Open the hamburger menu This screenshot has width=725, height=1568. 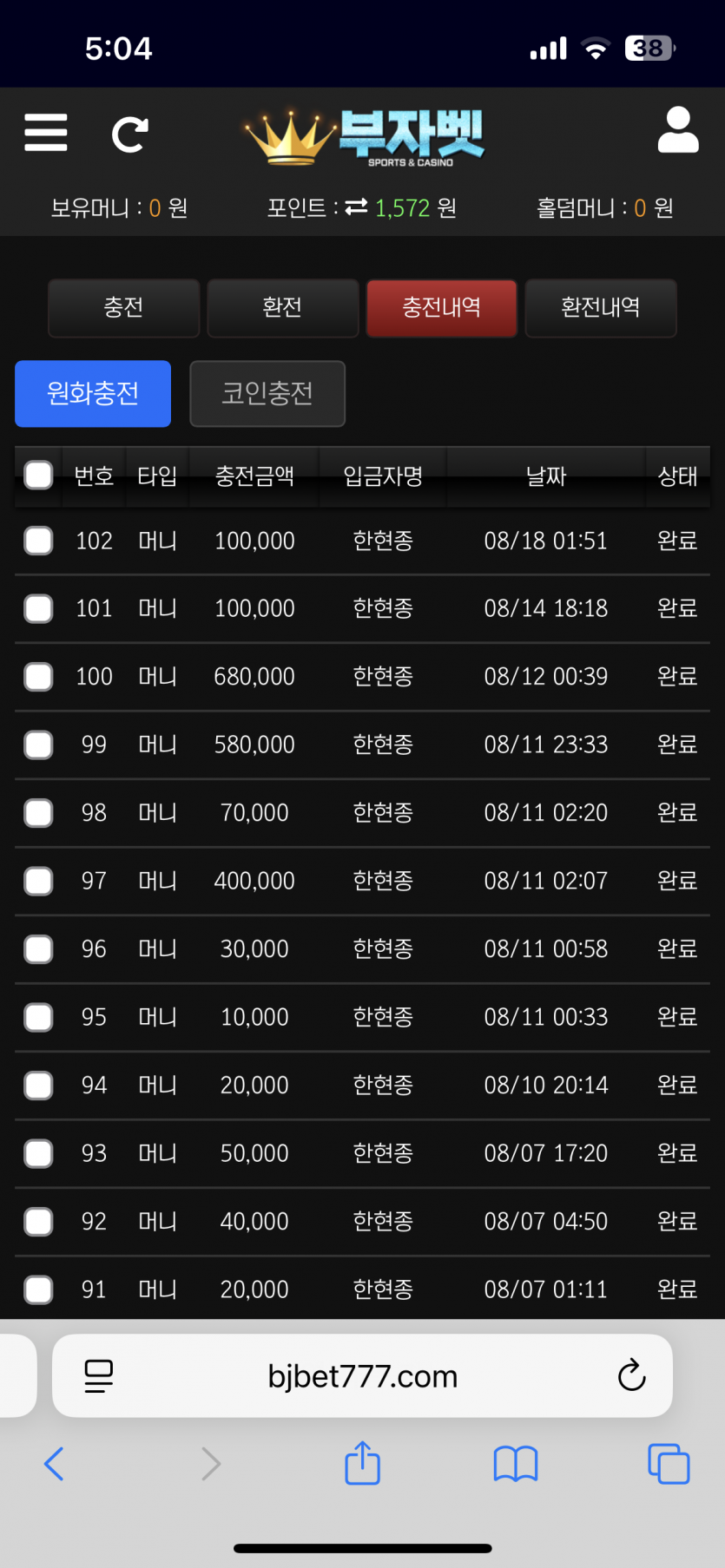click(46, 132)
